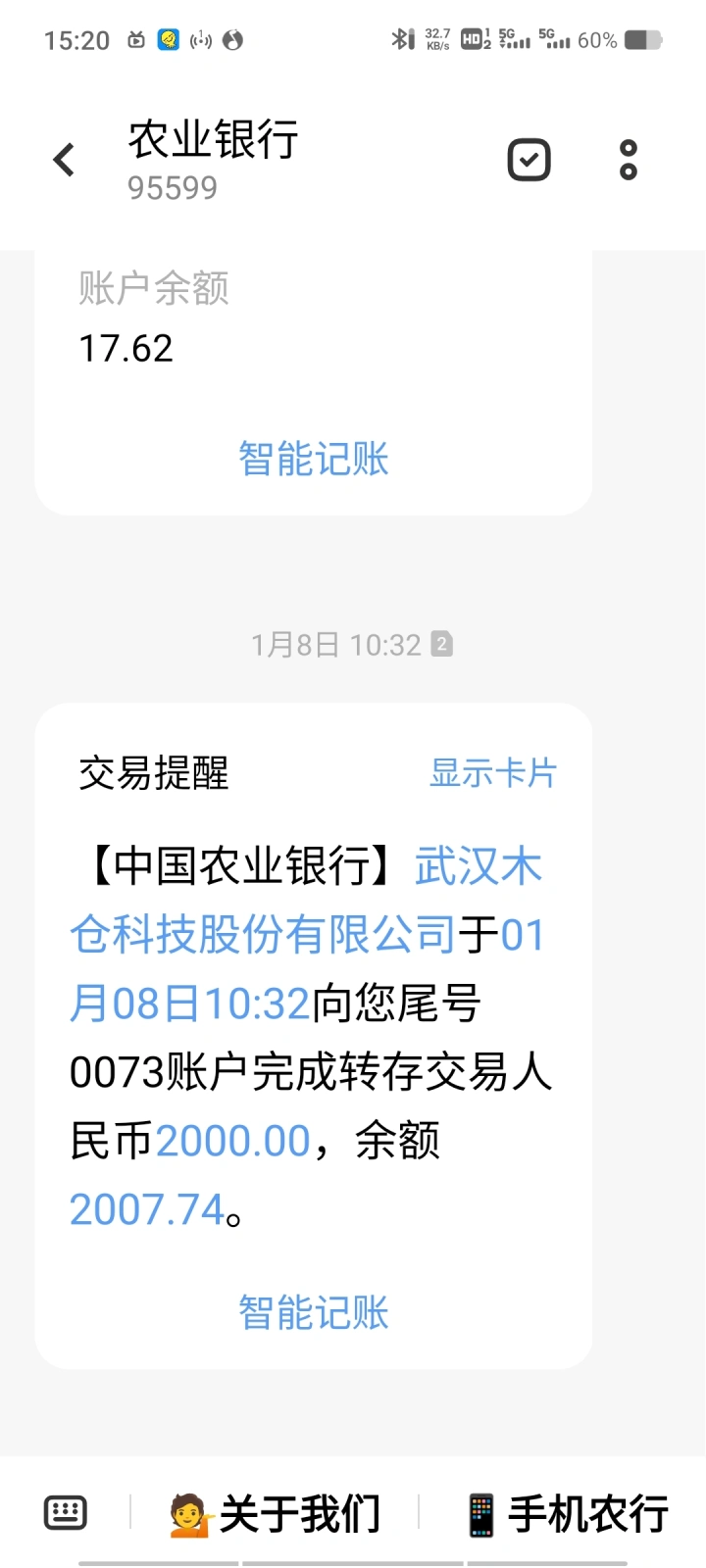Viewport: 706px width, 1568px height.
Task: Tap the 2007.74 balance link
Action: point(147,1209)
